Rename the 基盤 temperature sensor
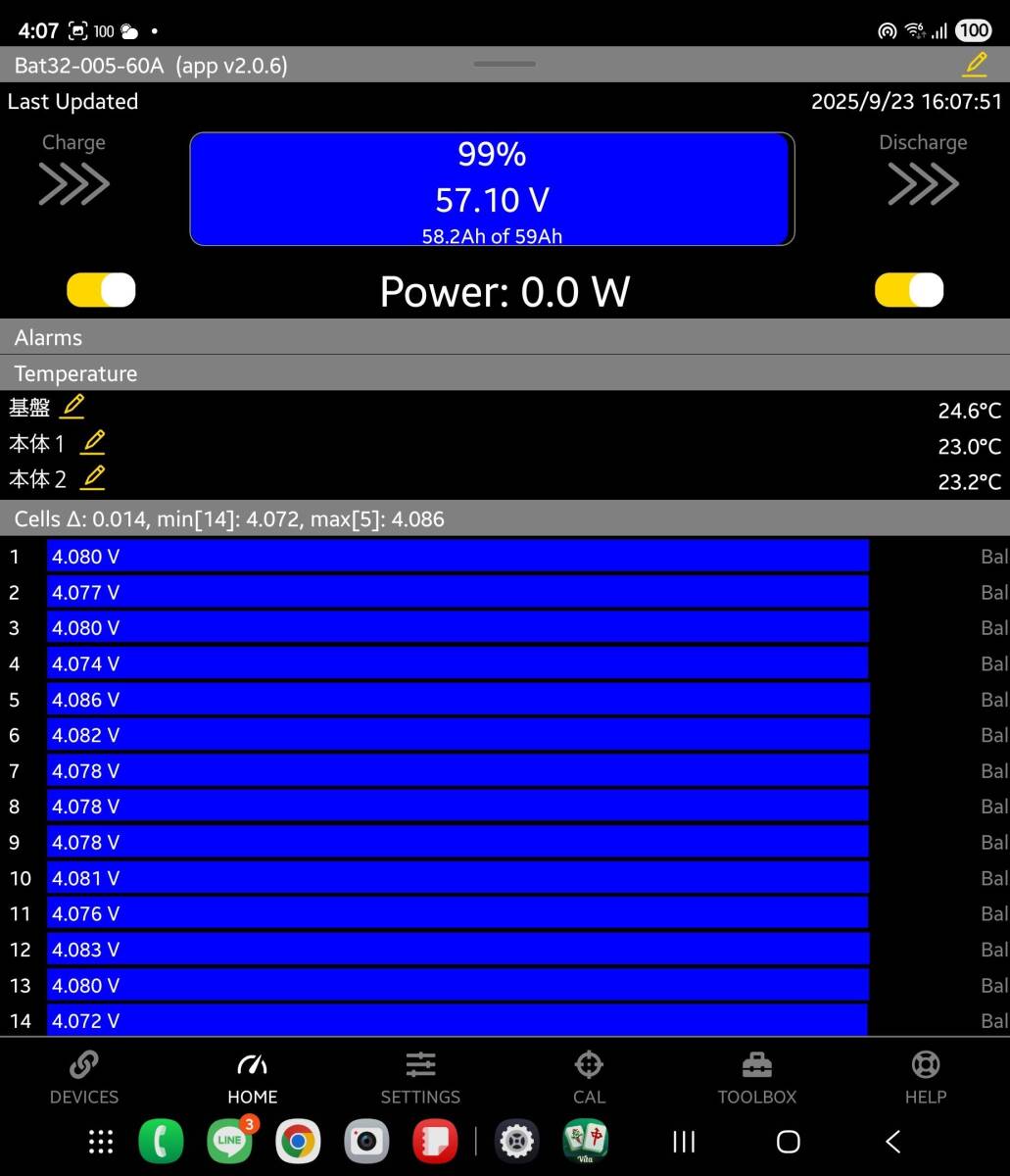 click(x=72, y=407)
